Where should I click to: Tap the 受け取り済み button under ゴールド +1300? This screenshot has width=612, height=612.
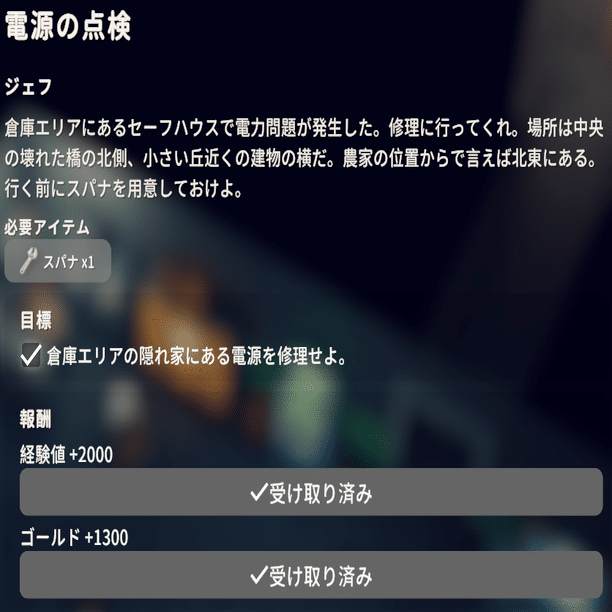coord(310,575)
